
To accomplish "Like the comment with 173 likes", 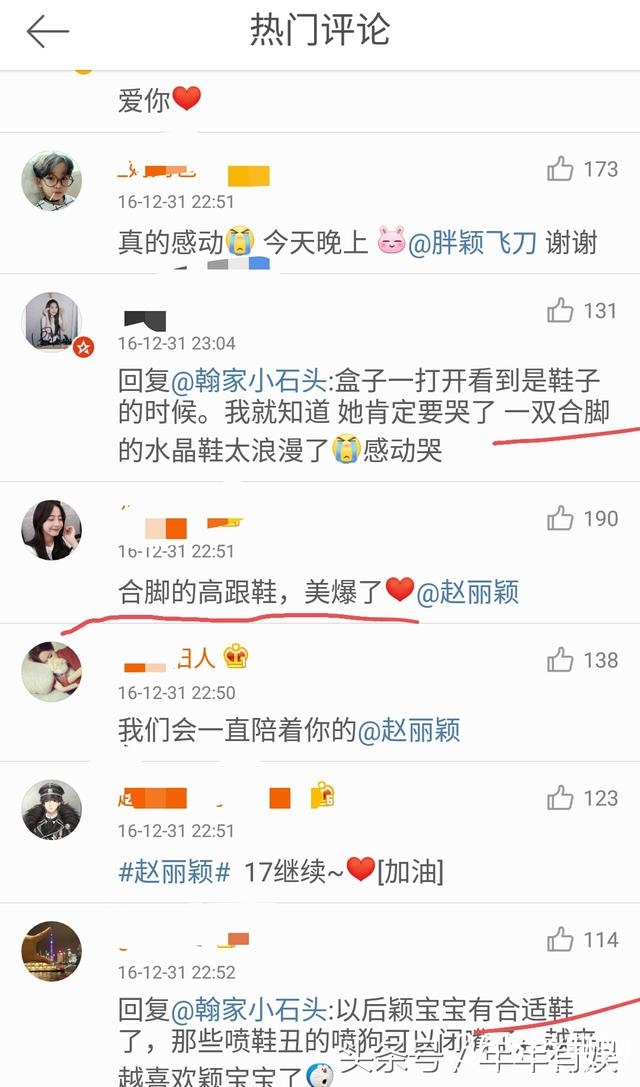I will point(560,169).
